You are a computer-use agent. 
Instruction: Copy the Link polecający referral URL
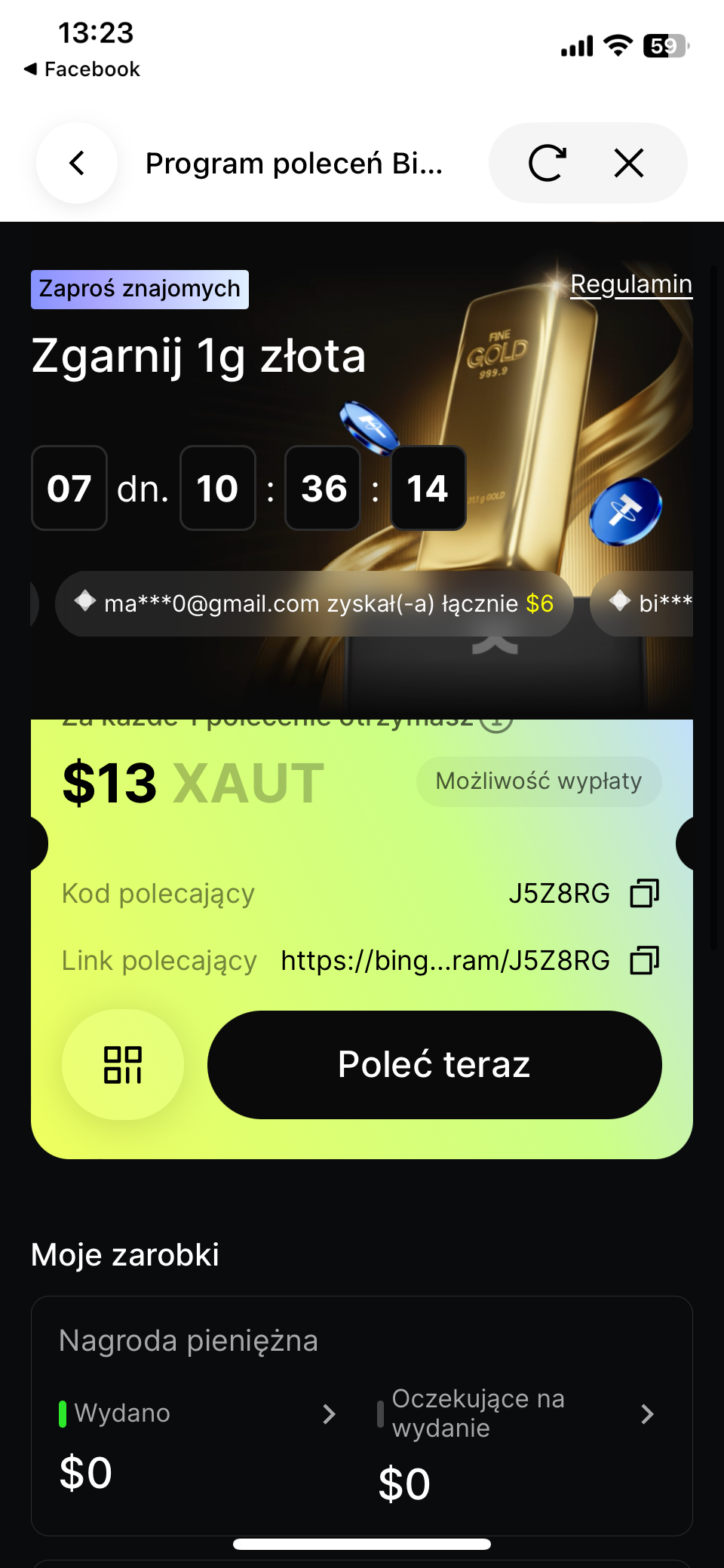coord(644,960)
